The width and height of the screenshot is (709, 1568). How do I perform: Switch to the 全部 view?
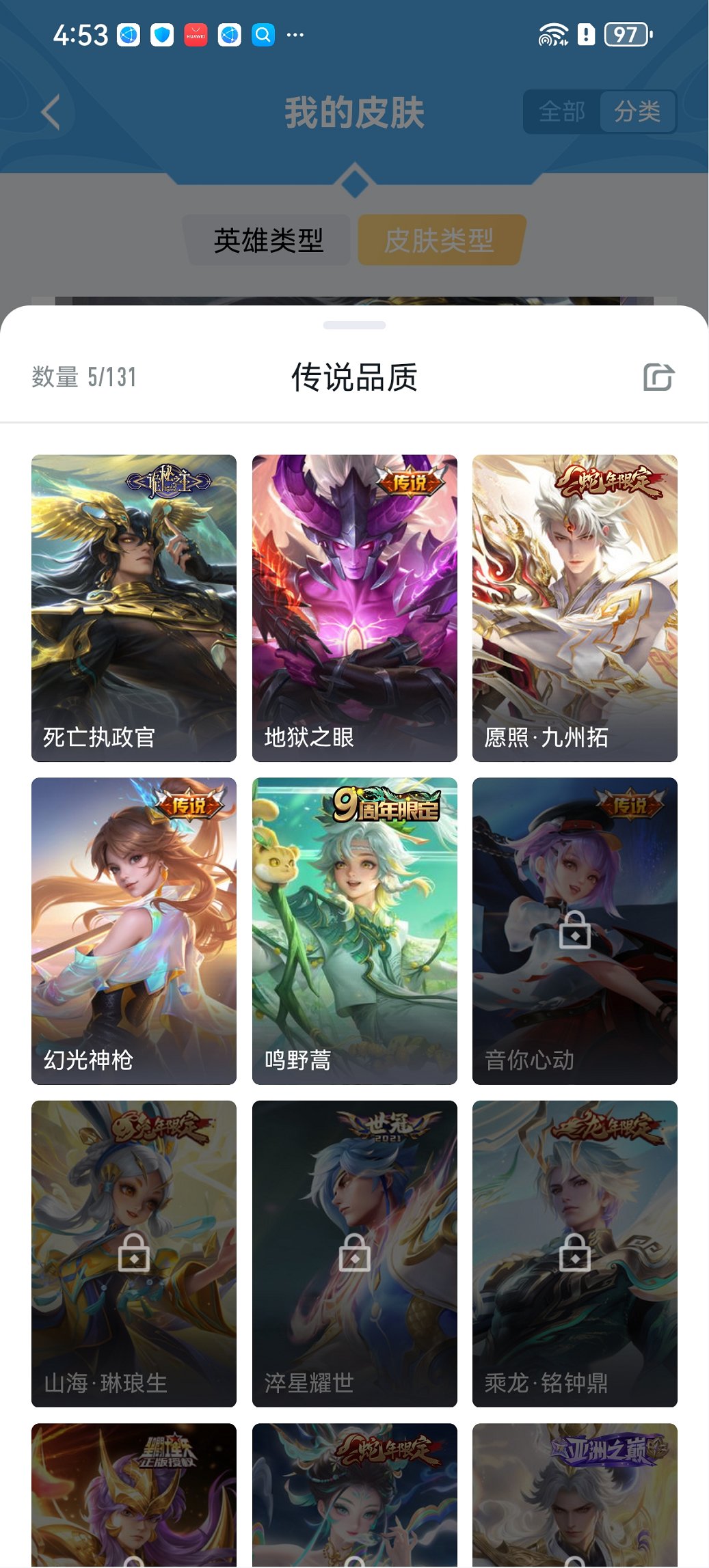pyautogui.click(x=562, y=111)
